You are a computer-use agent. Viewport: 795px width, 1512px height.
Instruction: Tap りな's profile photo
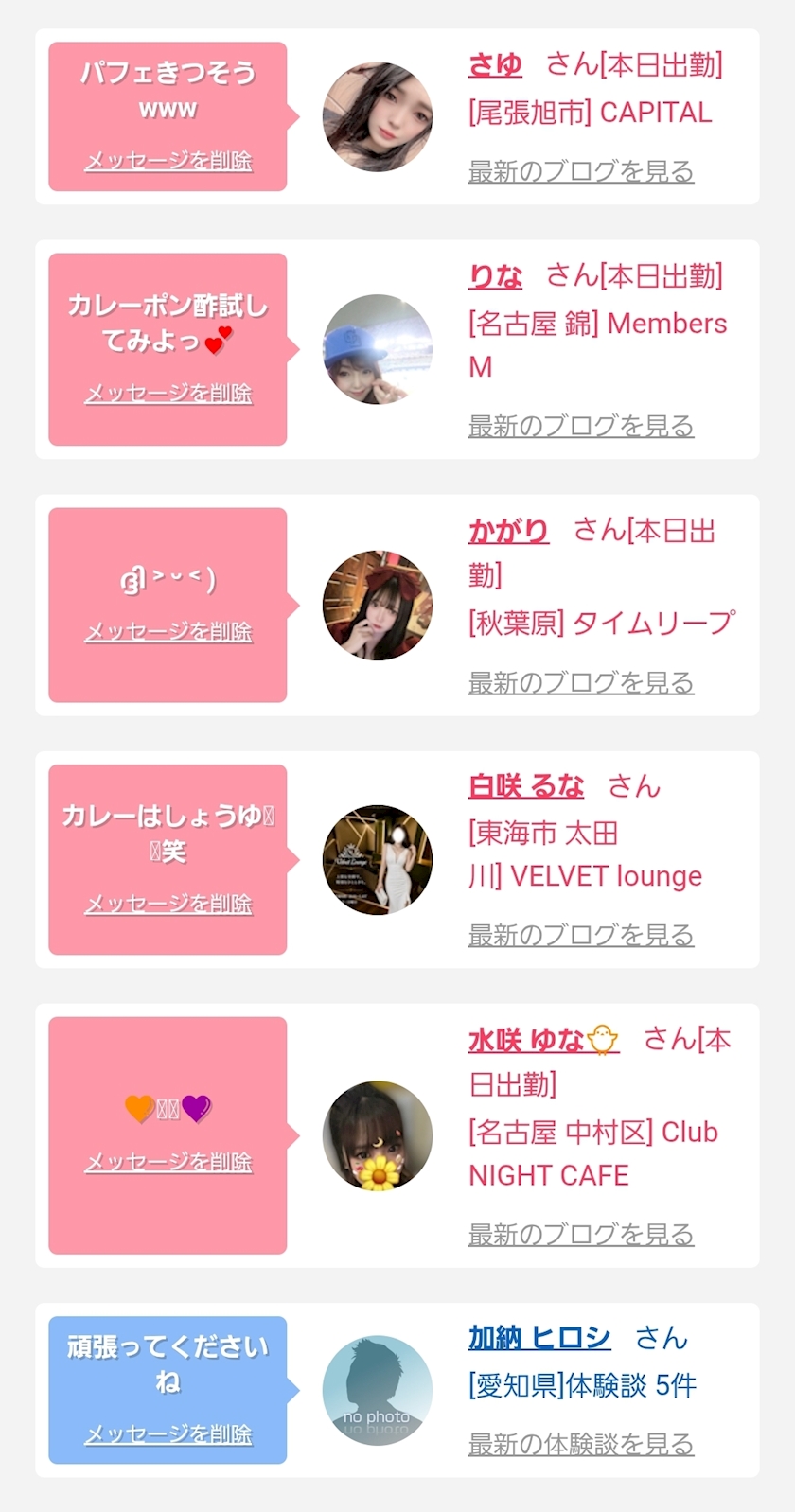[378, 349]
